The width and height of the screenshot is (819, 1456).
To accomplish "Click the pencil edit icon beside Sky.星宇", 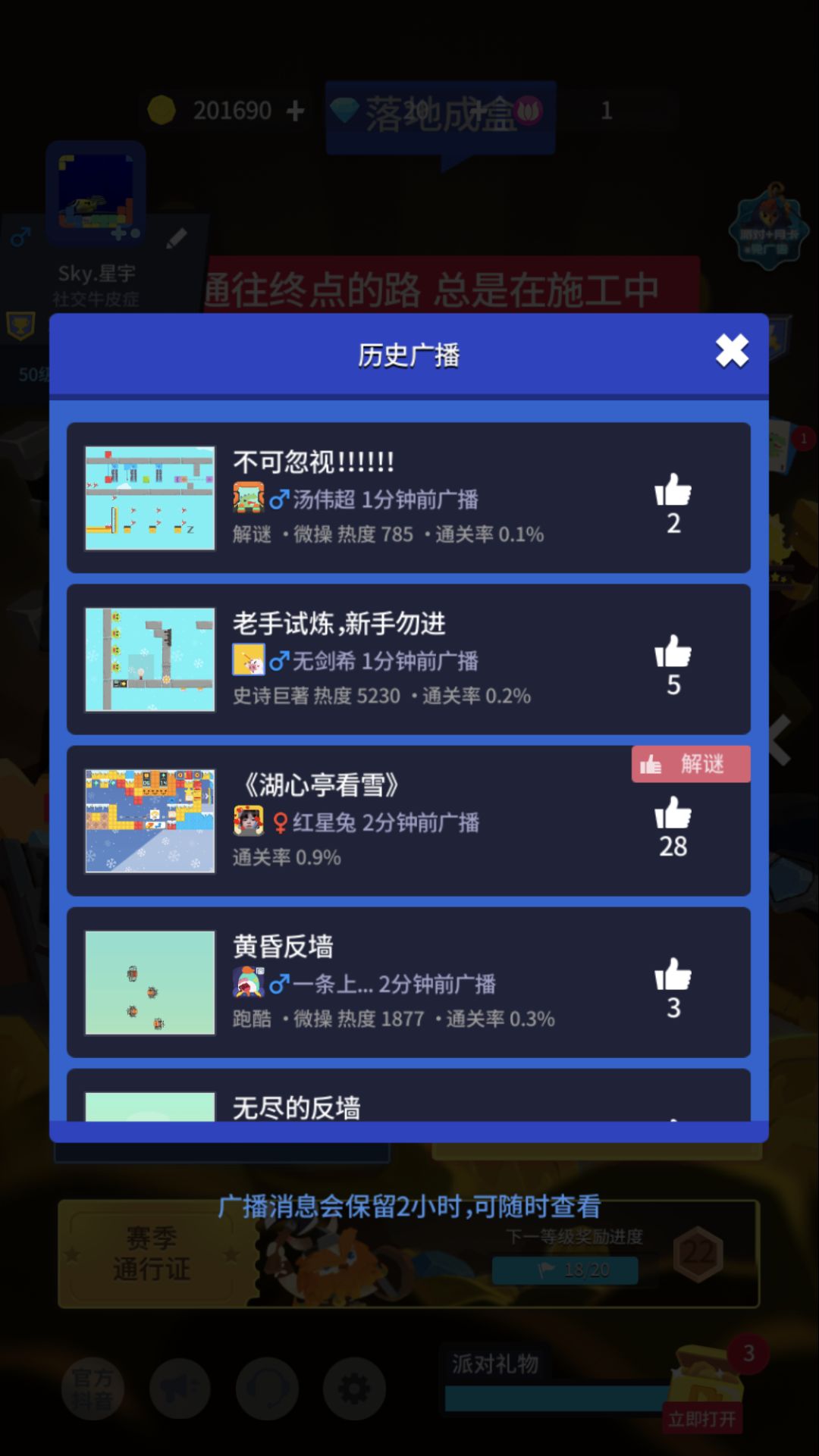I will tap(177, 237).
